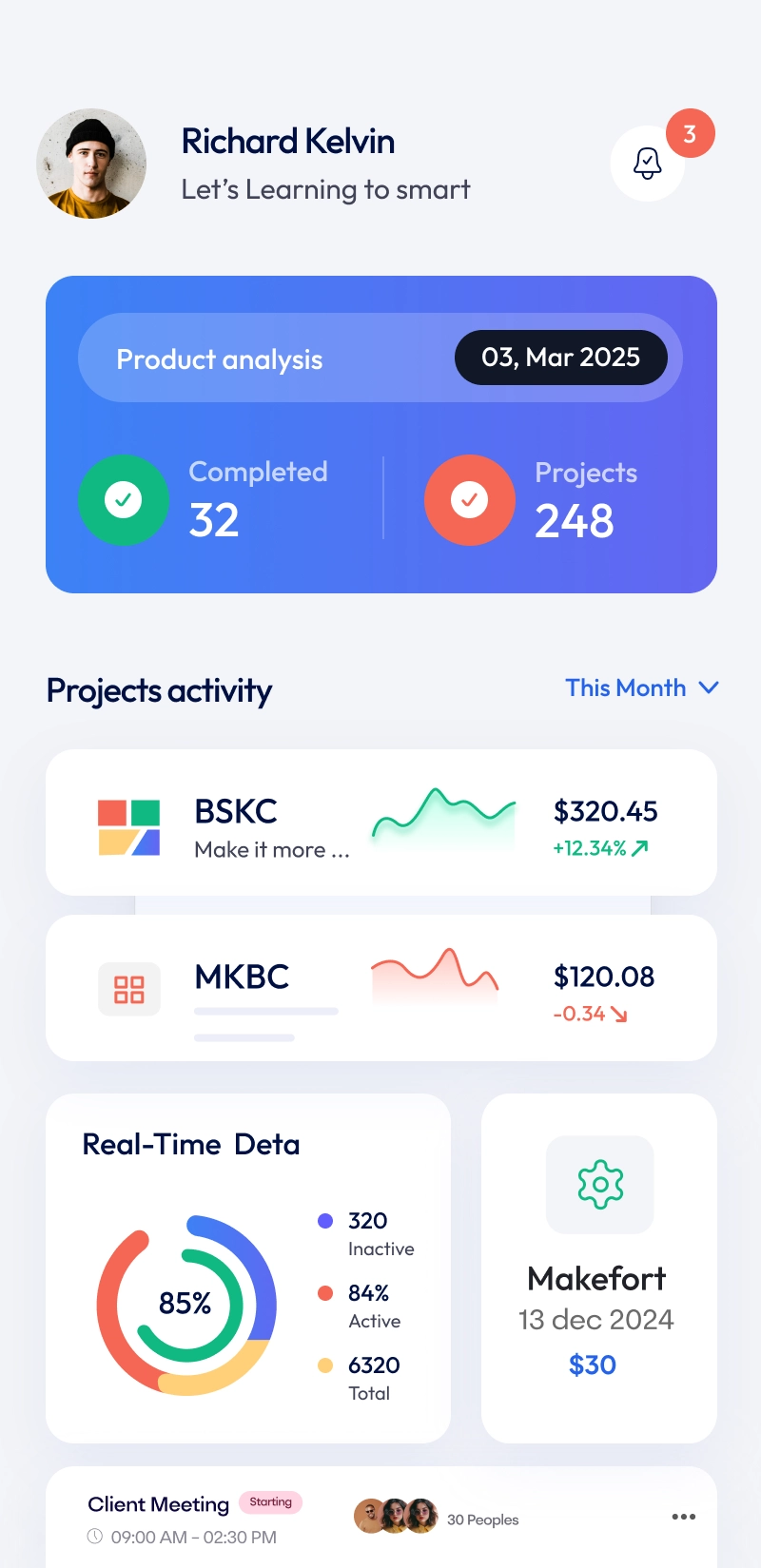This screenshot has height=1568, width=761.
Task: Click the 85% donut progress chart
Action: (x=186, y=1304)
